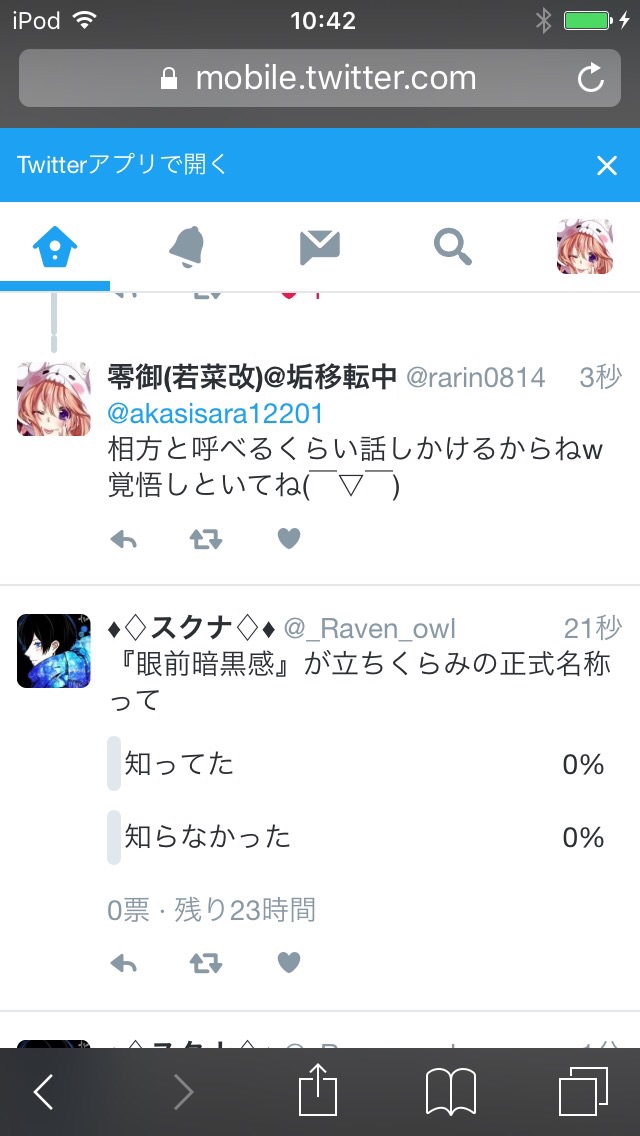The height and width of the screenshot is (1136, 640).
Task: Reply to the @_Raven_owl poll tweet
Action: [x=123, y=963]
